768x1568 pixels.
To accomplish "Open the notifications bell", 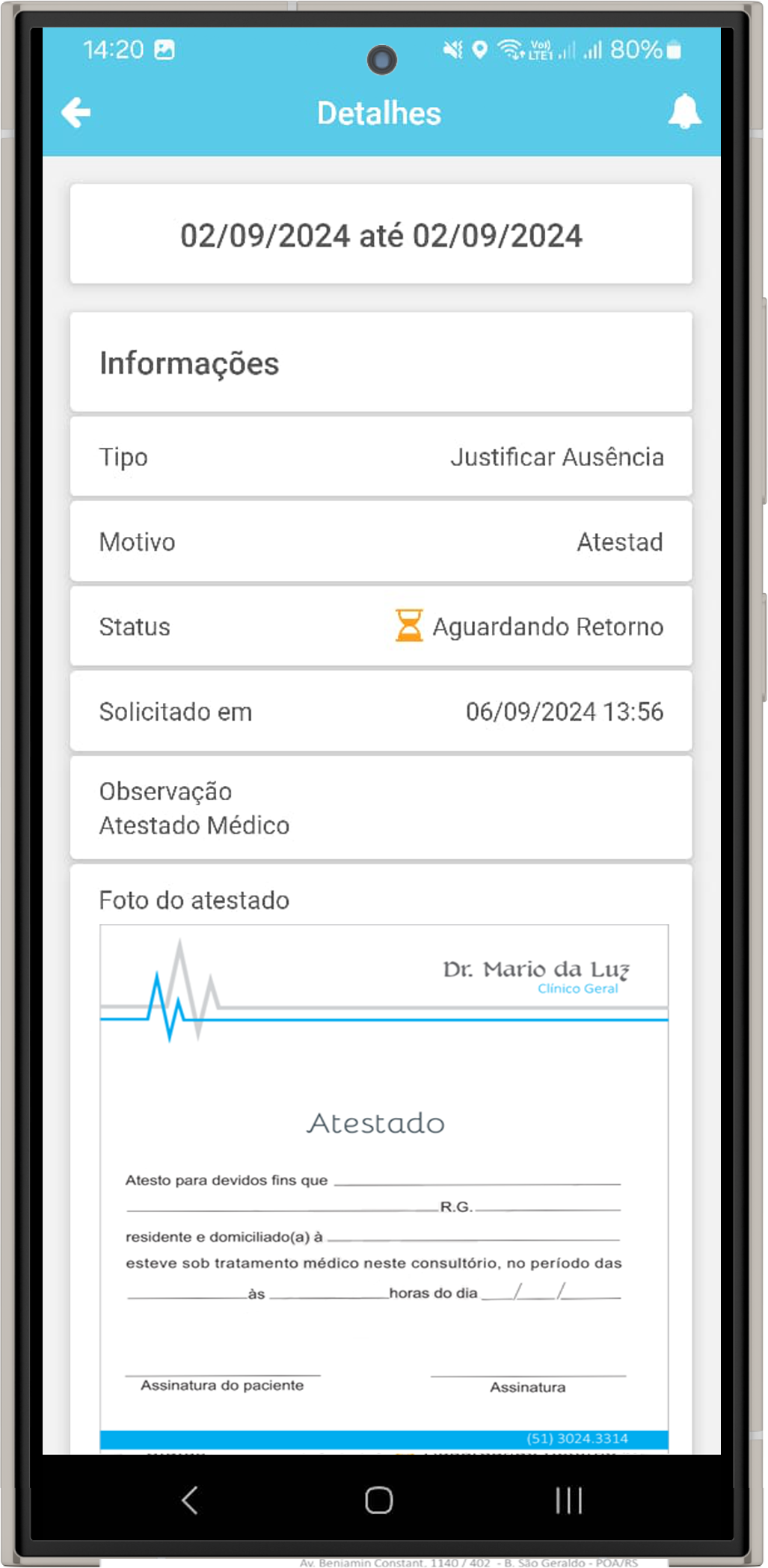I will click(683, 112).
